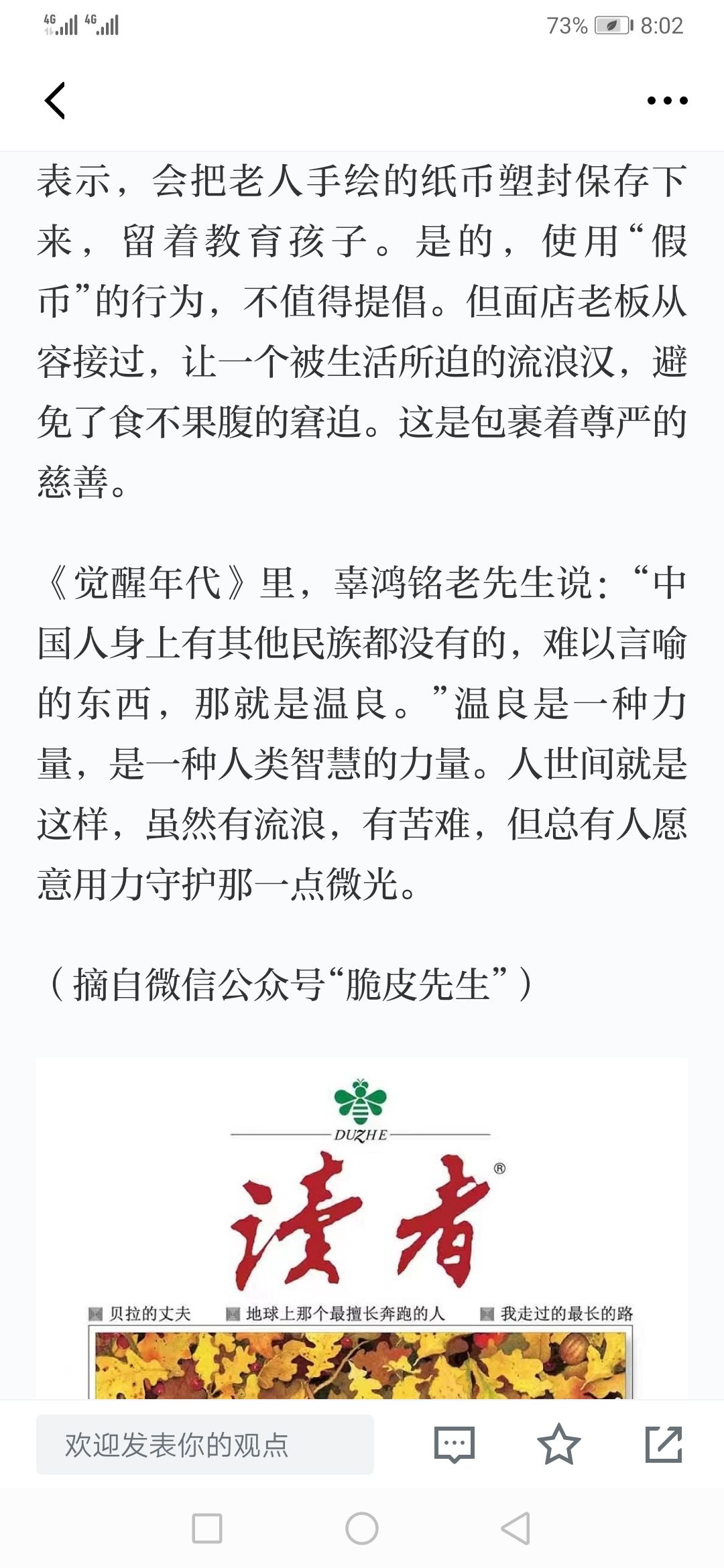The width and height of the screenshot is (724, 1568).
Task: Share the article via share icon
Action: 664,1444
